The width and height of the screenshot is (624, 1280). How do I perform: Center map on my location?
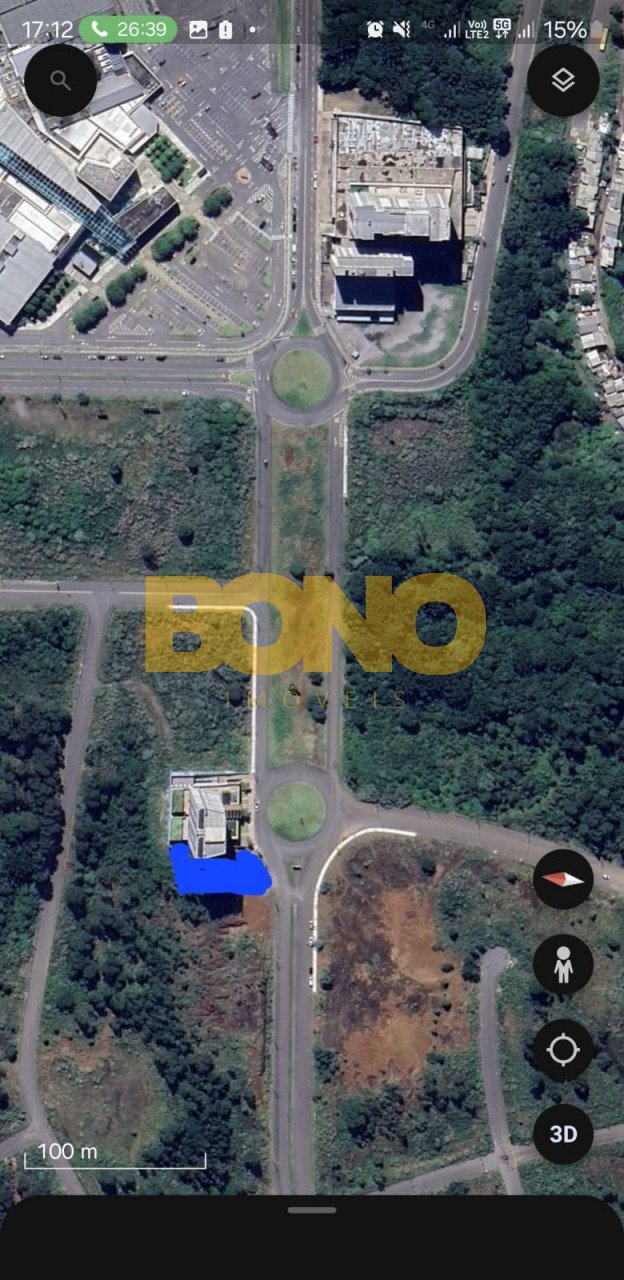click(563, 1050)
